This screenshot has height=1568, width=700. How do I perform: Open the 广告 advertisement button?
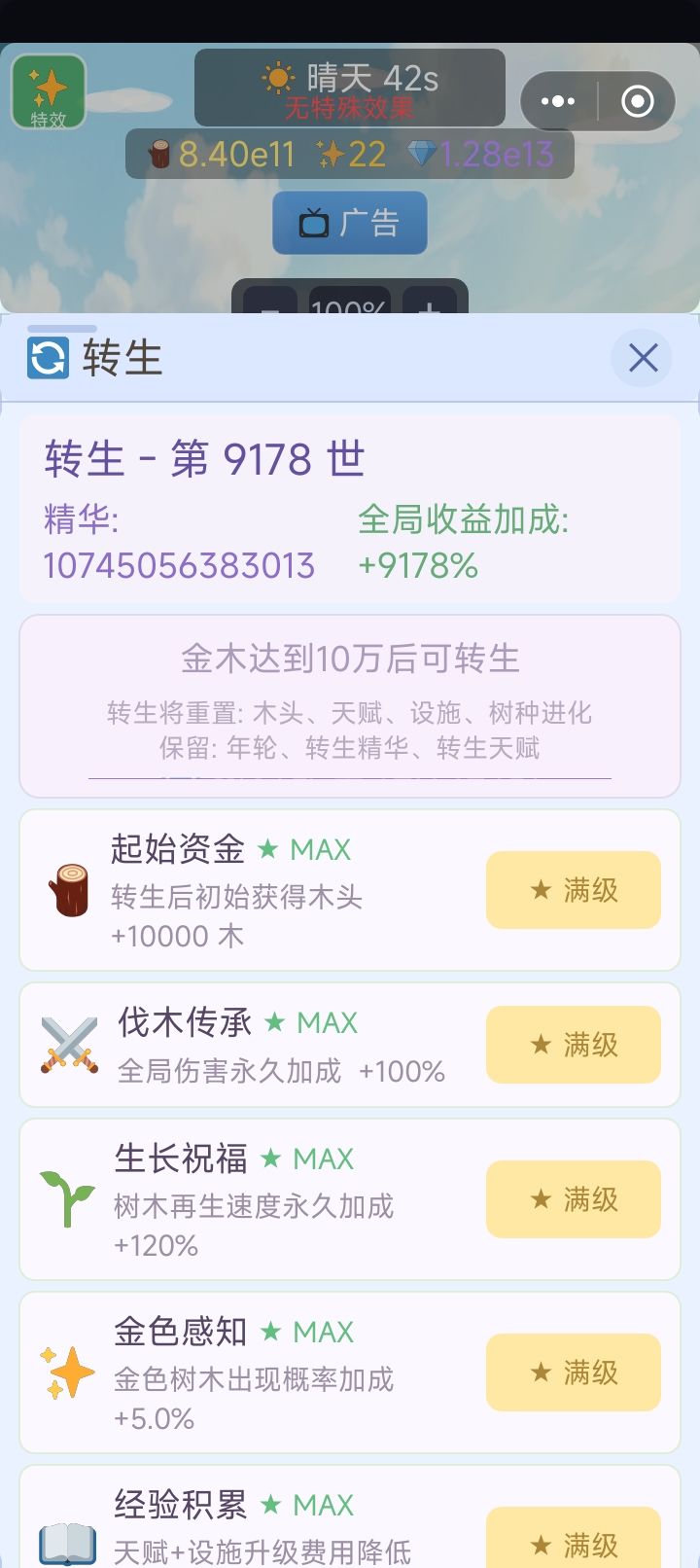349,223
